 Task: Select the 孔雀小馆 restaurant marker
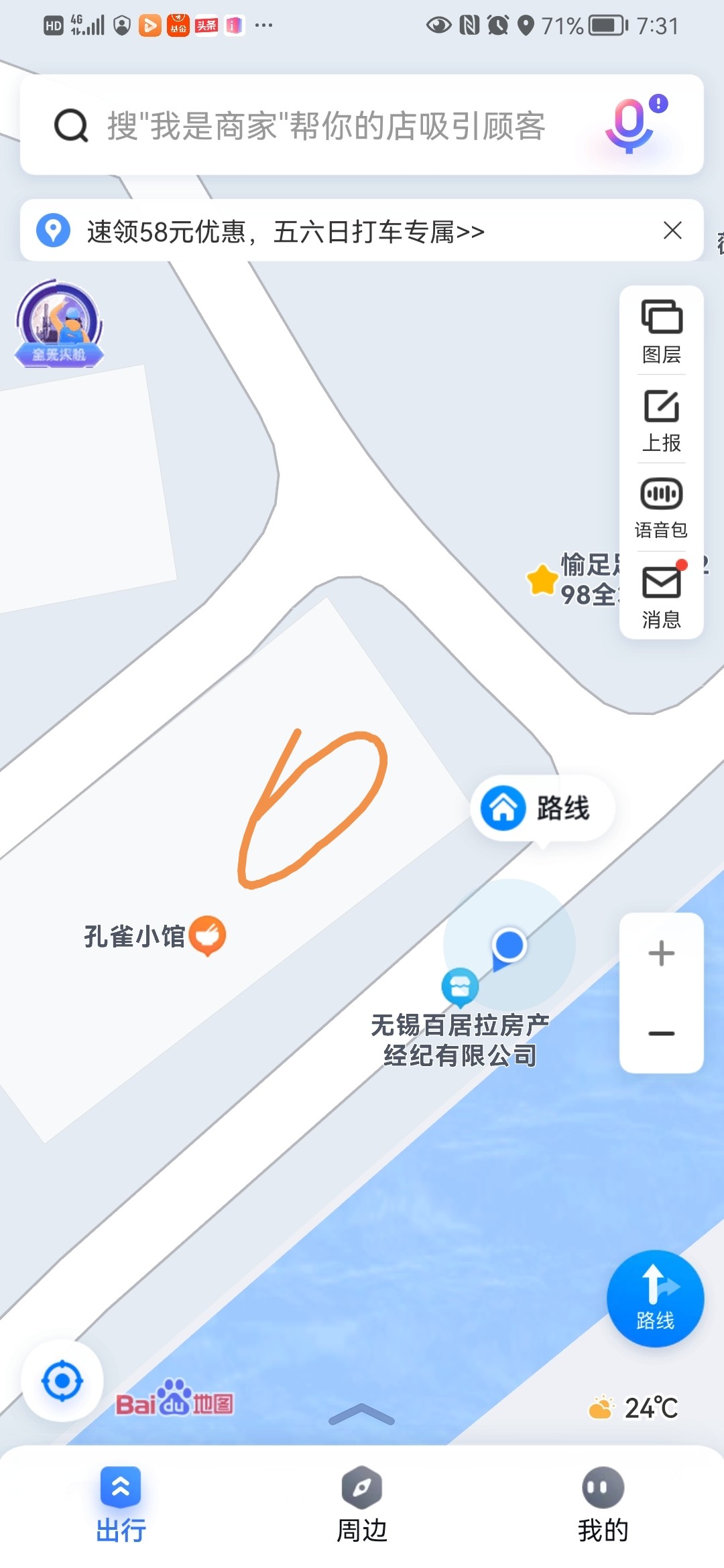pyautogui.click(x=207, y=935)
